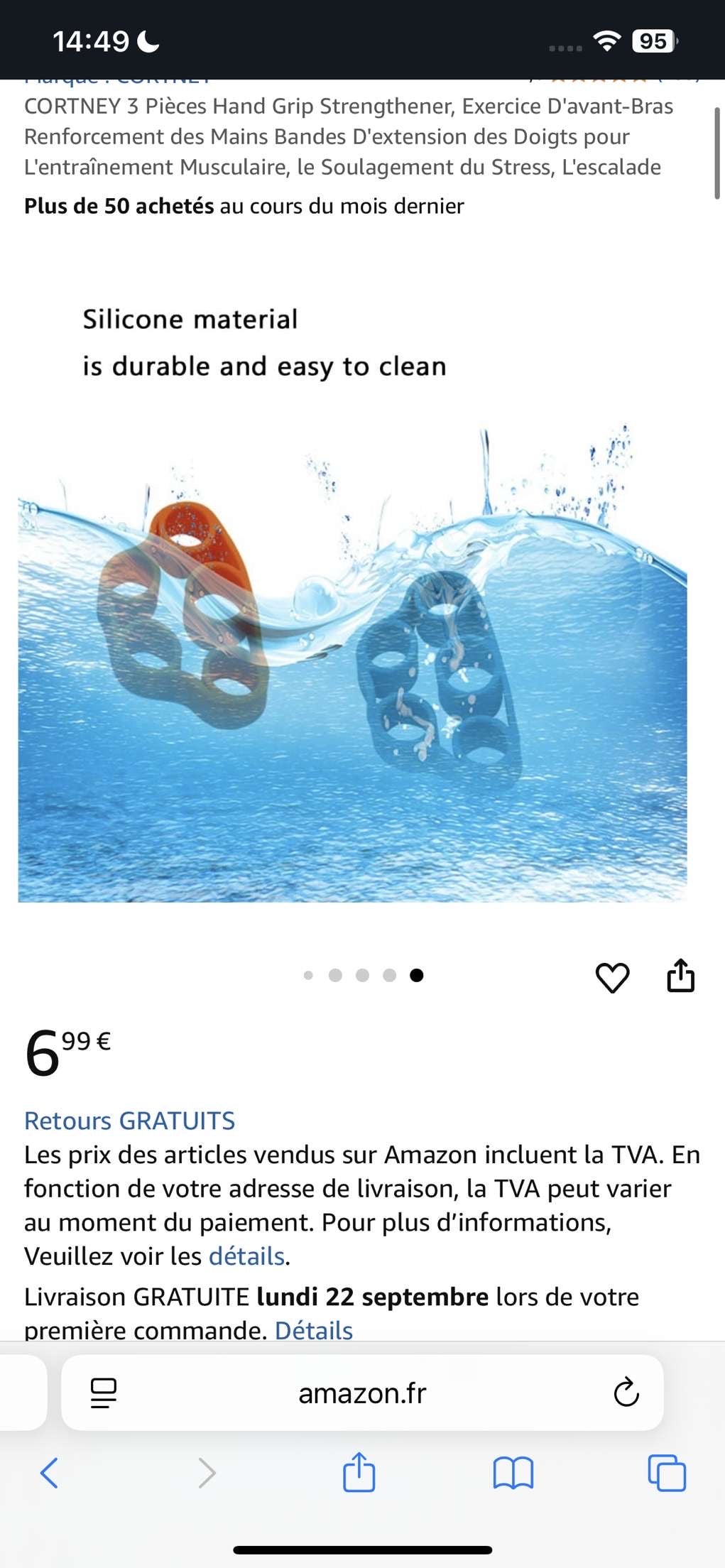
Task: Open the détails link about TVA
Action: pos(246,1256)
